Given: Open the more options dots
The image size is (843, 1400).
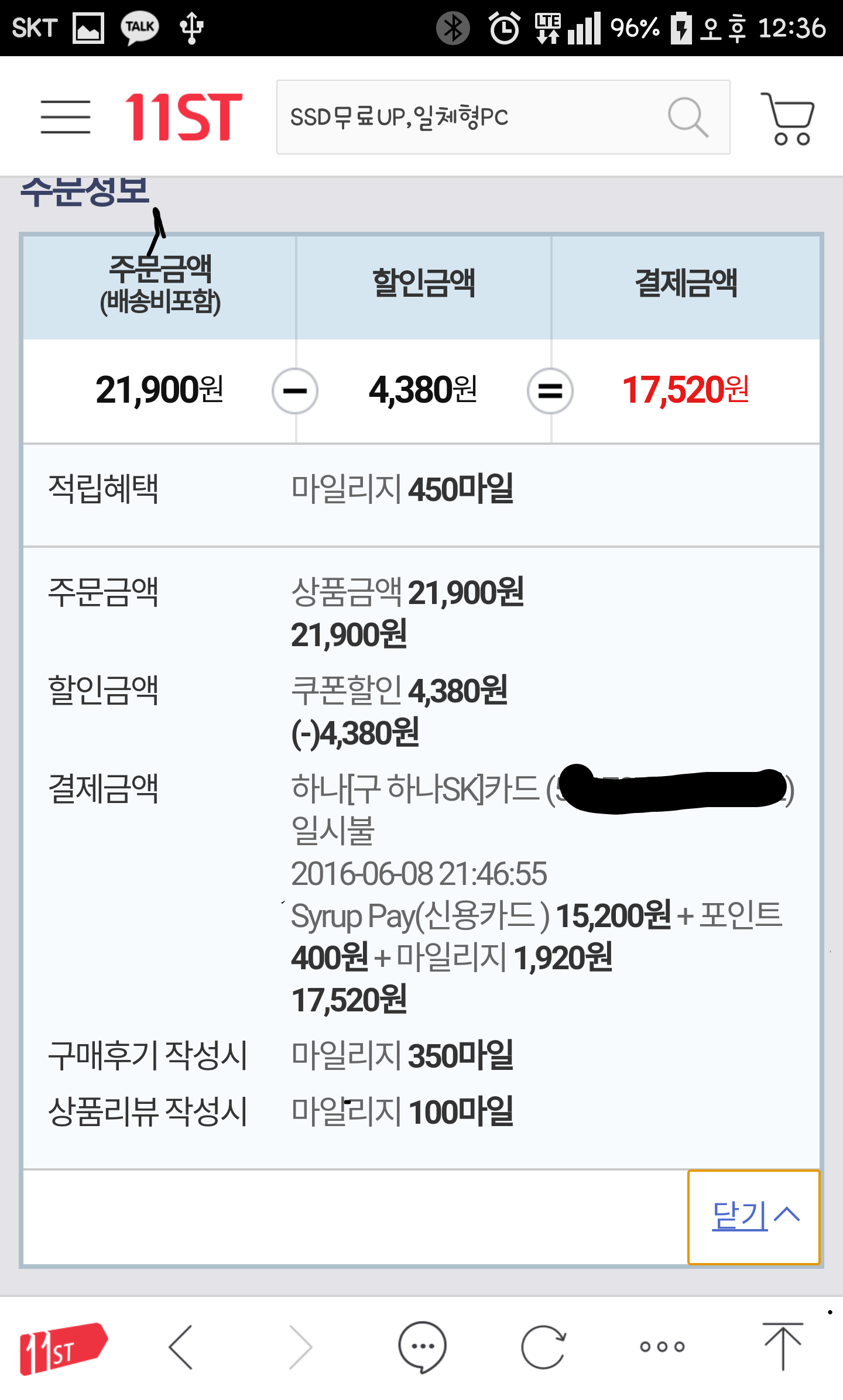Looking at the screenshot, I should pos(662,1347).
